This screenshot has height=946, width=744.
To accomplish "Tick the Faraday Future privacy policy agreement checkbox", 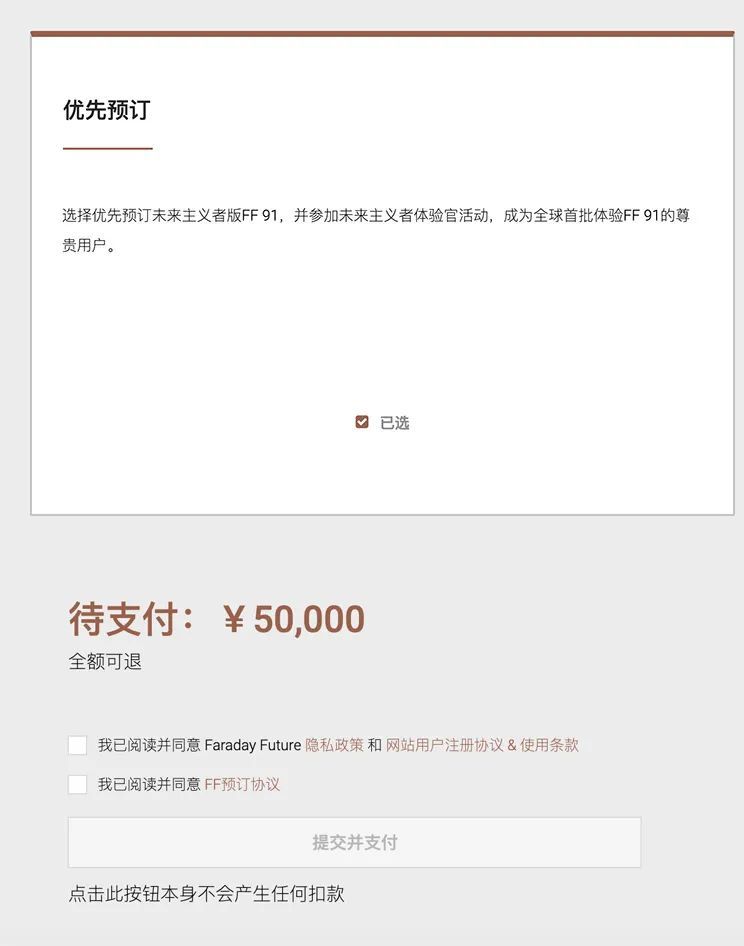I will pyautogui.click(x=78, y=745).
